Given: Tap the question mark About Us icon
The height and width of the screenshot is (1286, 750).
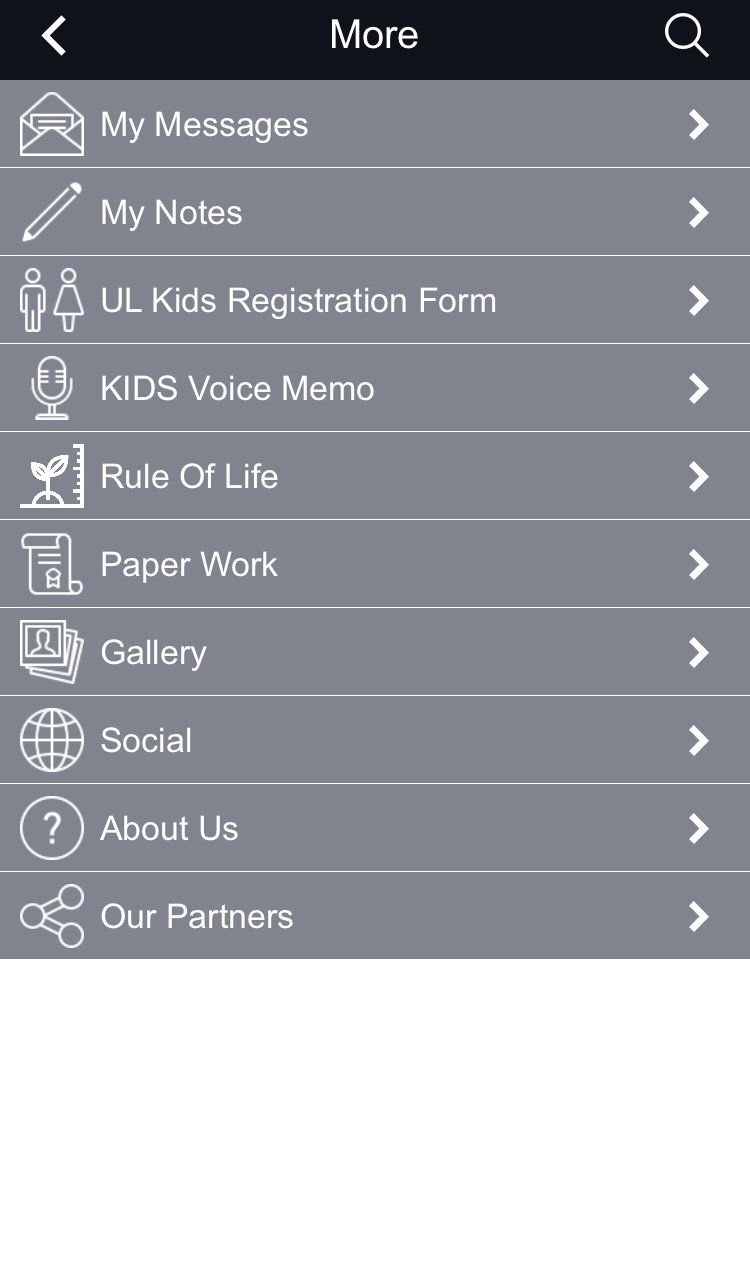Looking at the screenshot, I should tap(51, 828).
